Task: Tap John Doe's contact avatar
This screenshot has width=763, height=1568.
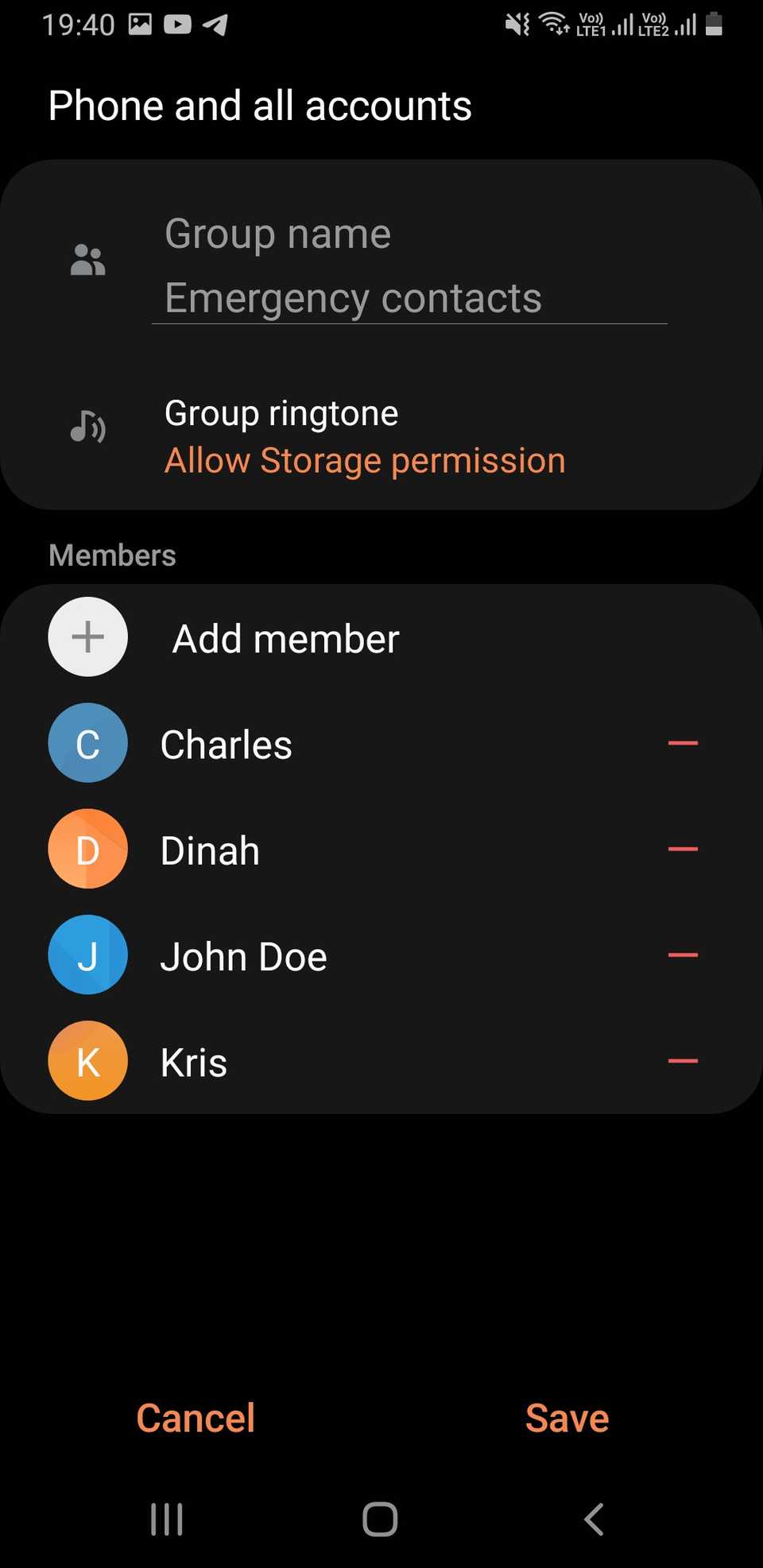Action: coord(87,955)
